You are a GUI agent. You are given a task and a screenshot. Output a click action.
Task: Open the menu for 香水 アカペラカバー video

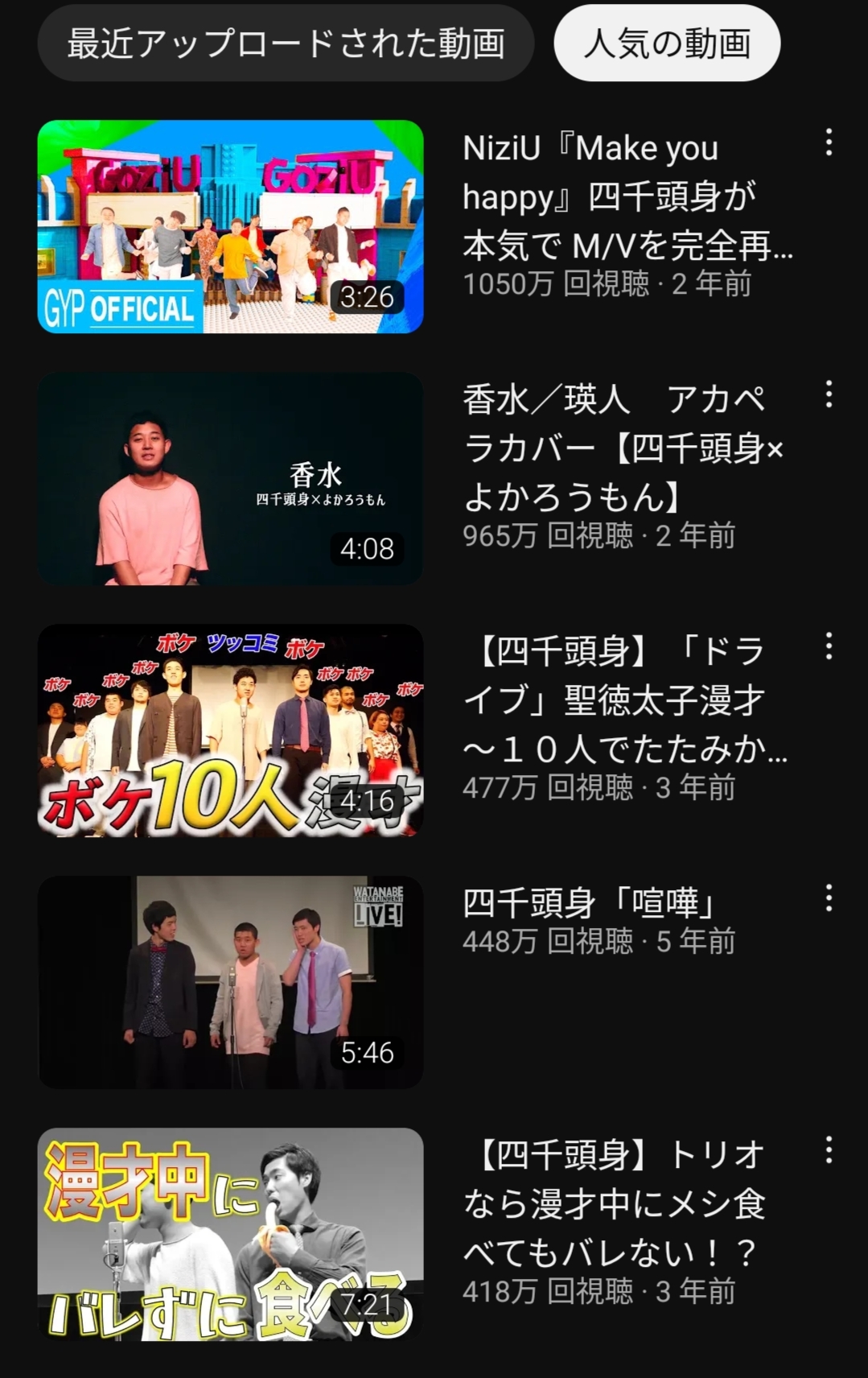[829, 394]
